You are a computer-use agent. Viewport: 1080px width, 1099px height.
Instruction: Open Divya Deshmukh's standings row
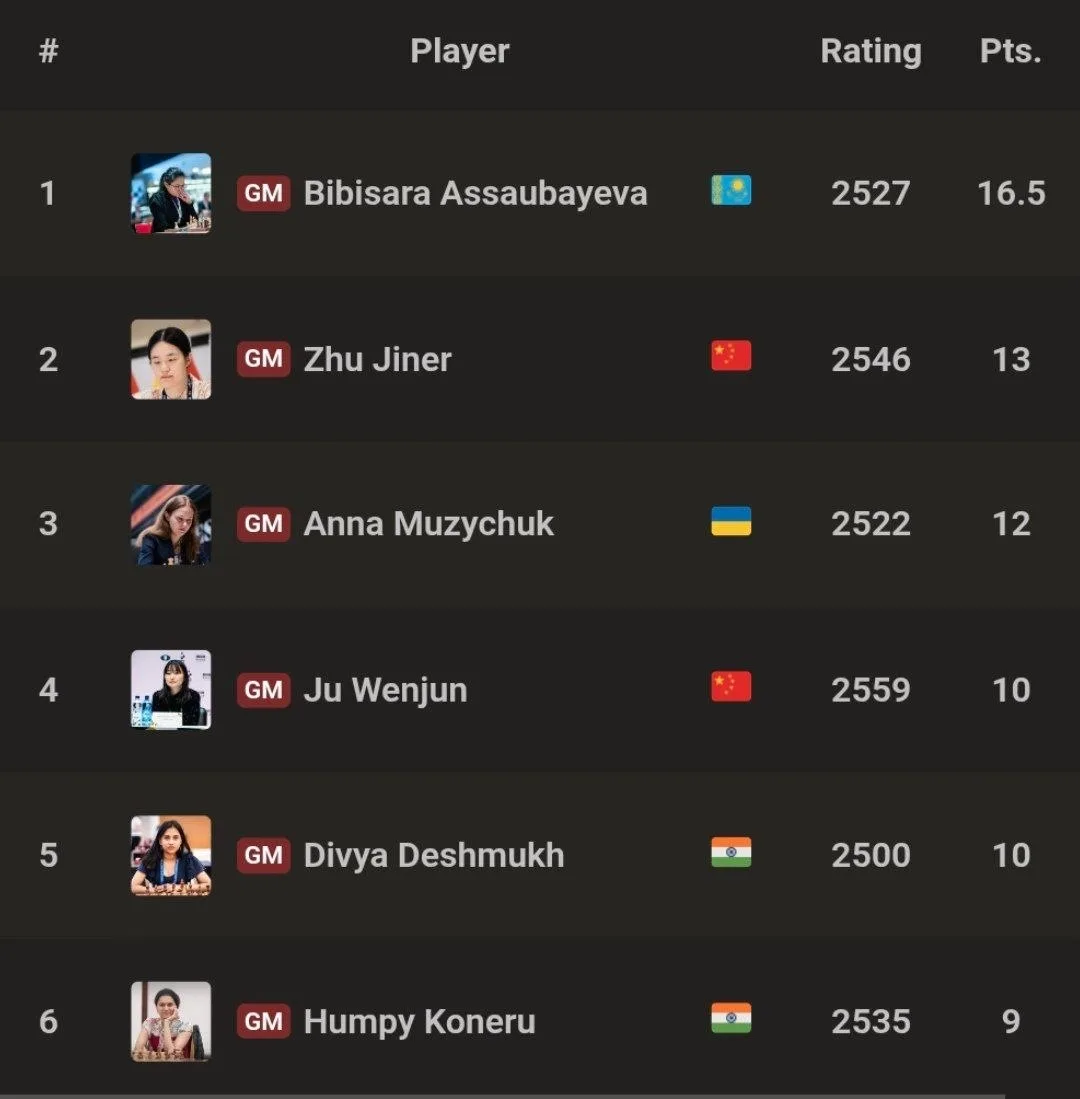[x=540, y=855]
